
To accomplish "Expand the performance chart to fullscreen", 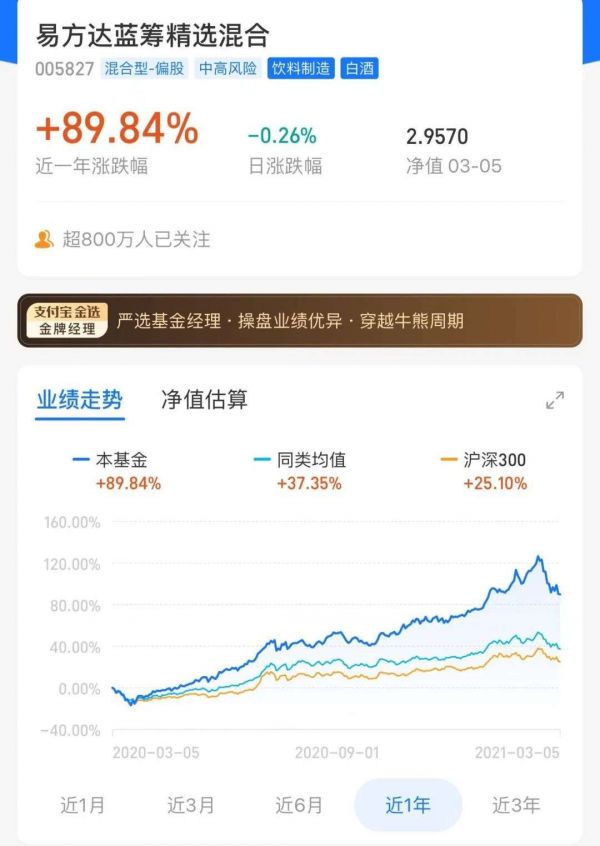I will click(555, 401).
